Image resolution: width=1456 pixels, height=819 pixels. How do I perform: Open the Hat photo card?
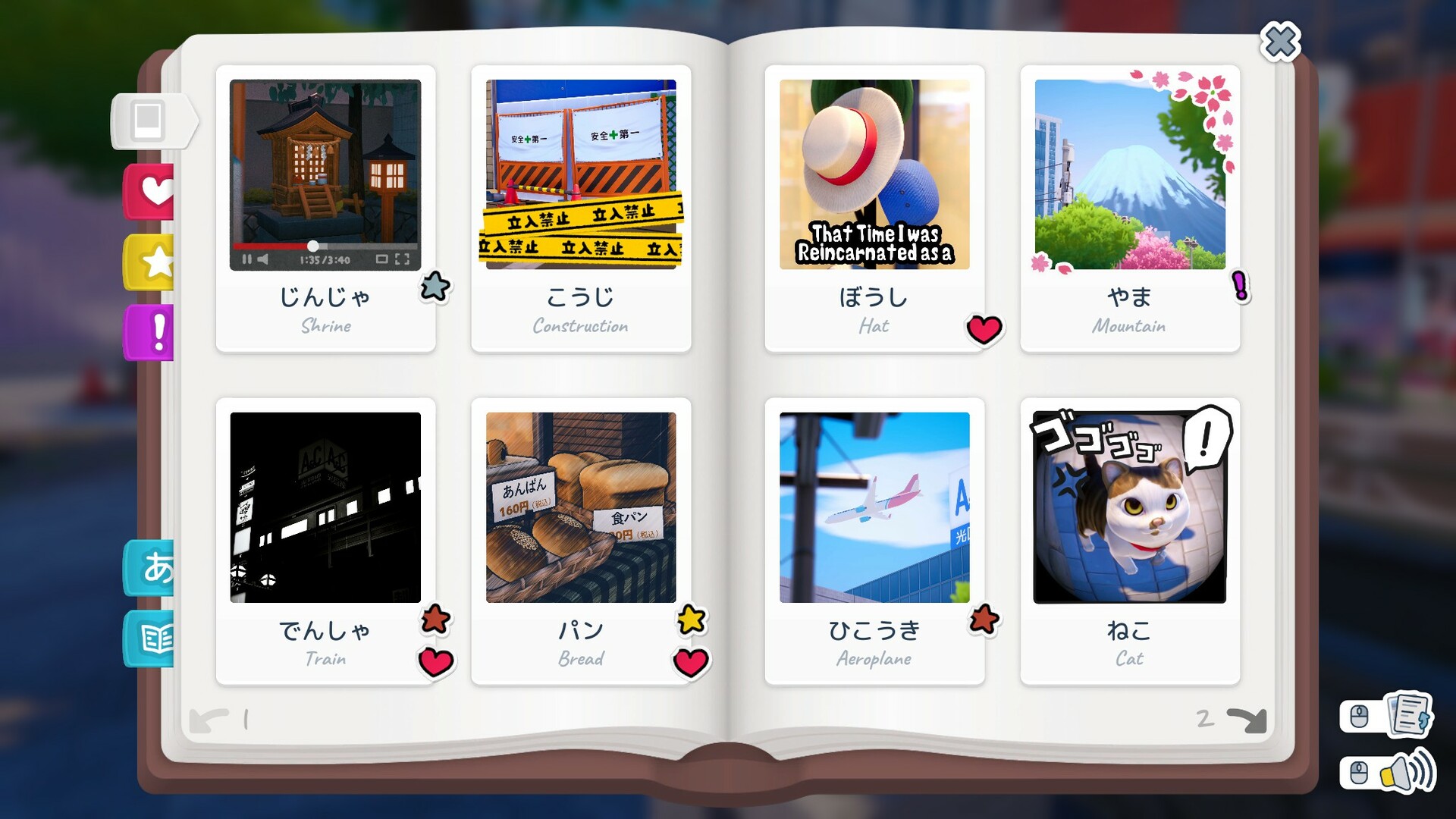click(874, 208)
